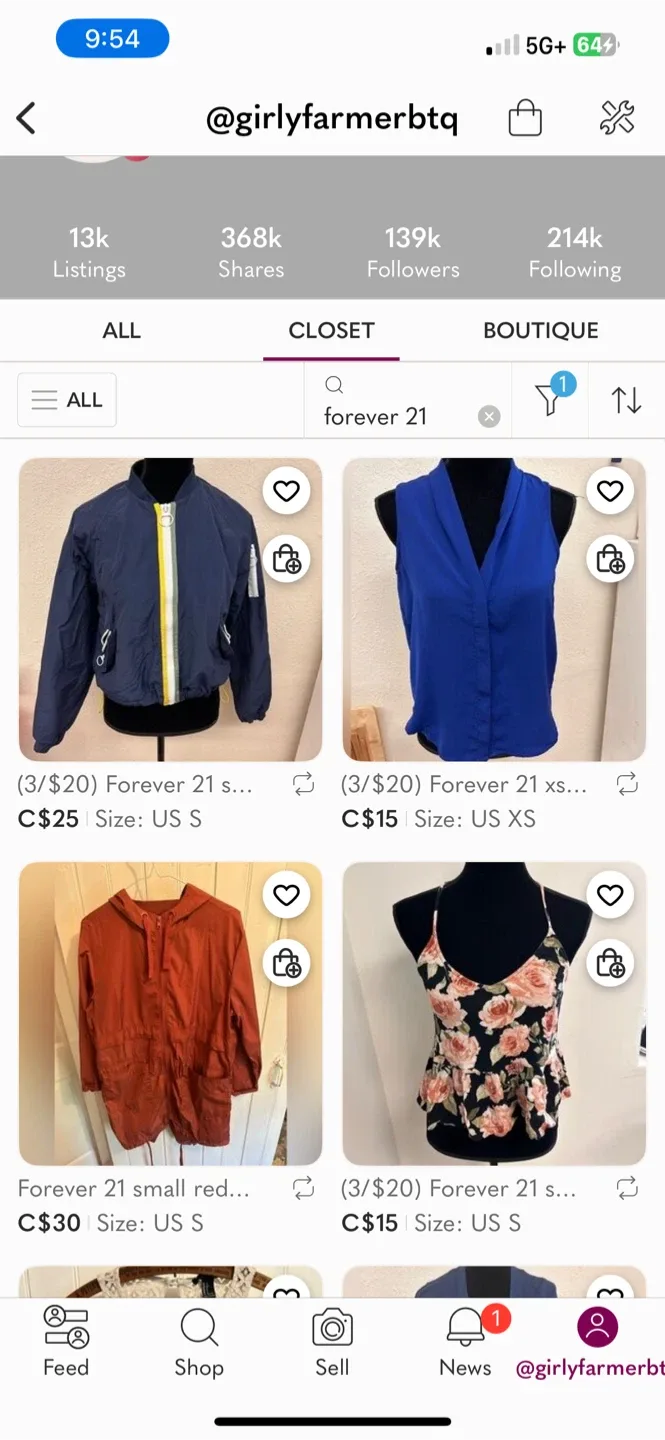The image size is (665, 1440).
Task: Open the sort options arrows
Action: 627,400
